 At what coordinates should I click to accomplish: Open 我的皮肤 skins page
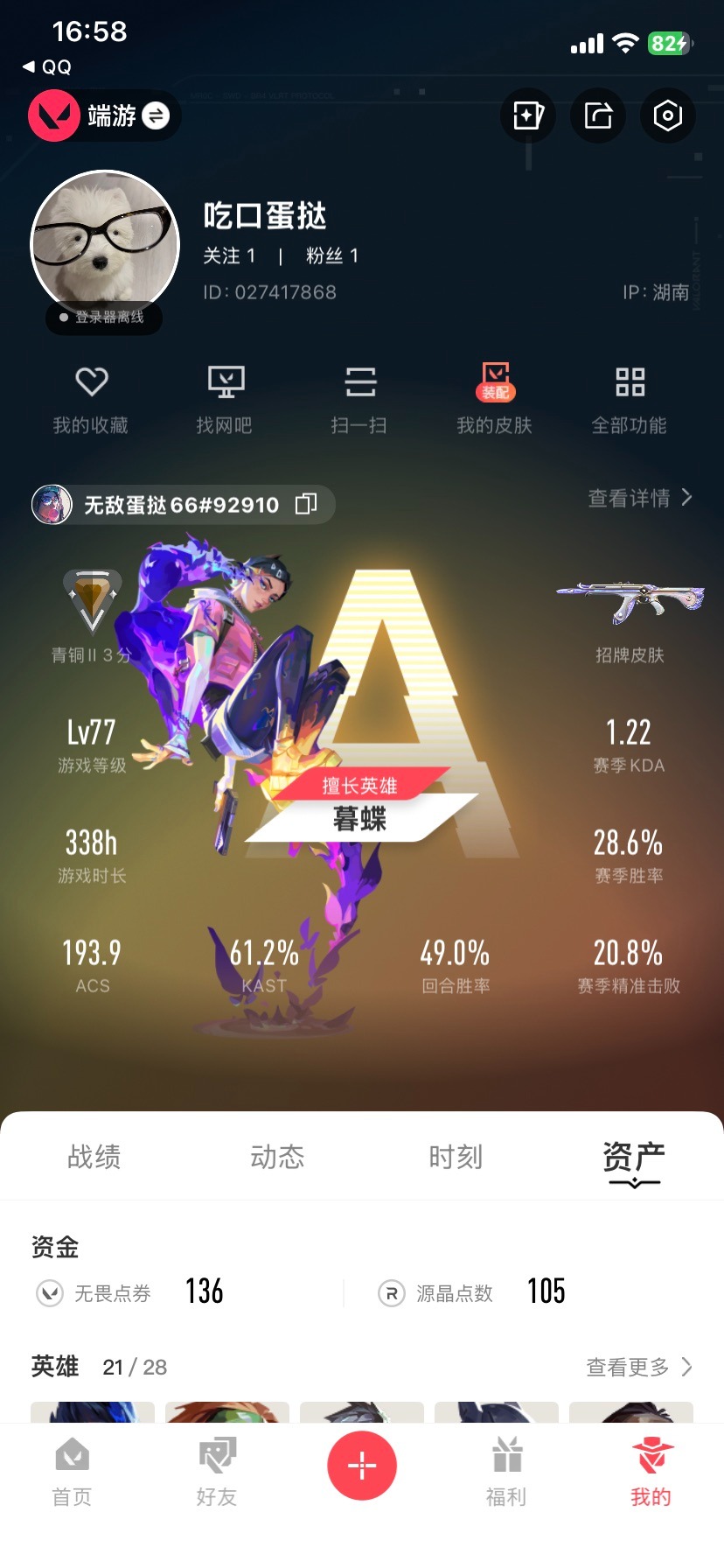[x=497, y=399]
